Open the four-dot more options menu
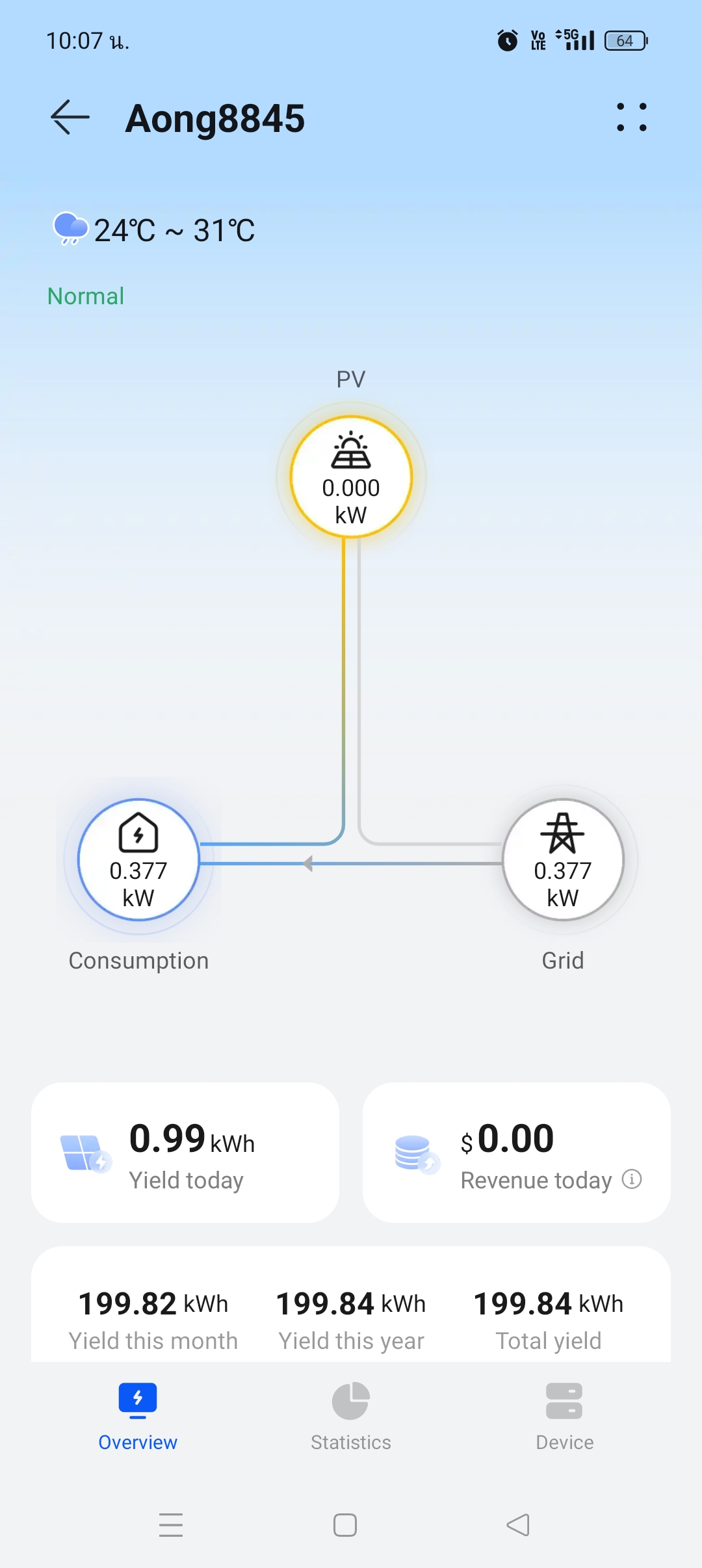The image size is (702, 1568). tap(632, 118)
